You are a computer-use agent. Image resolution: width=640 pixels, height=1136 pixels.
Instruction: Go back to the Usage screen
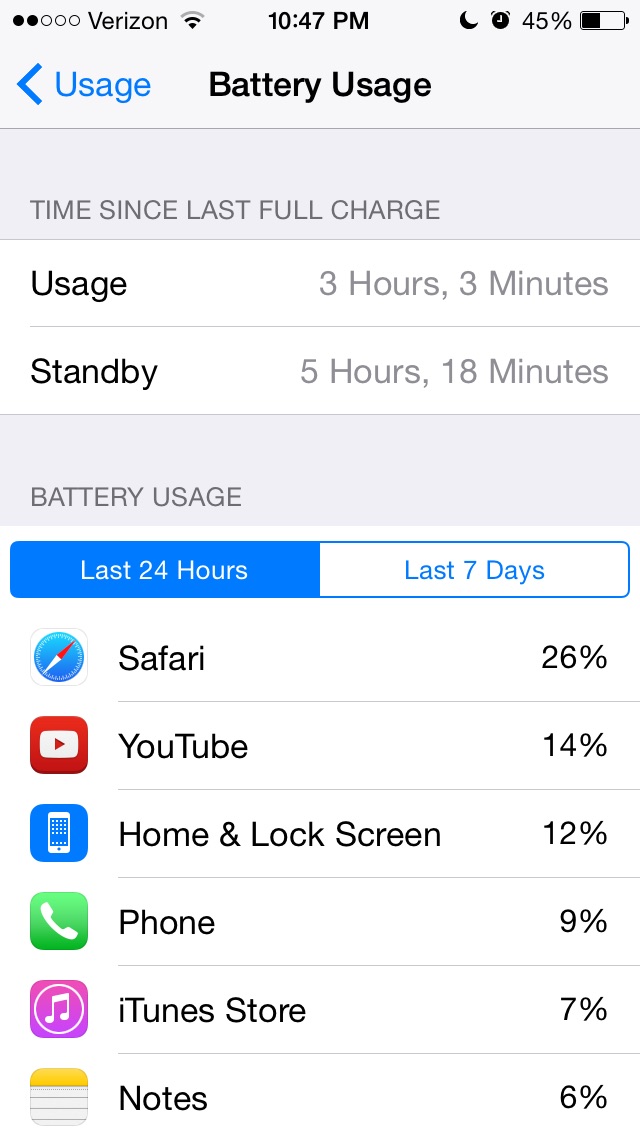click(83, 85)
